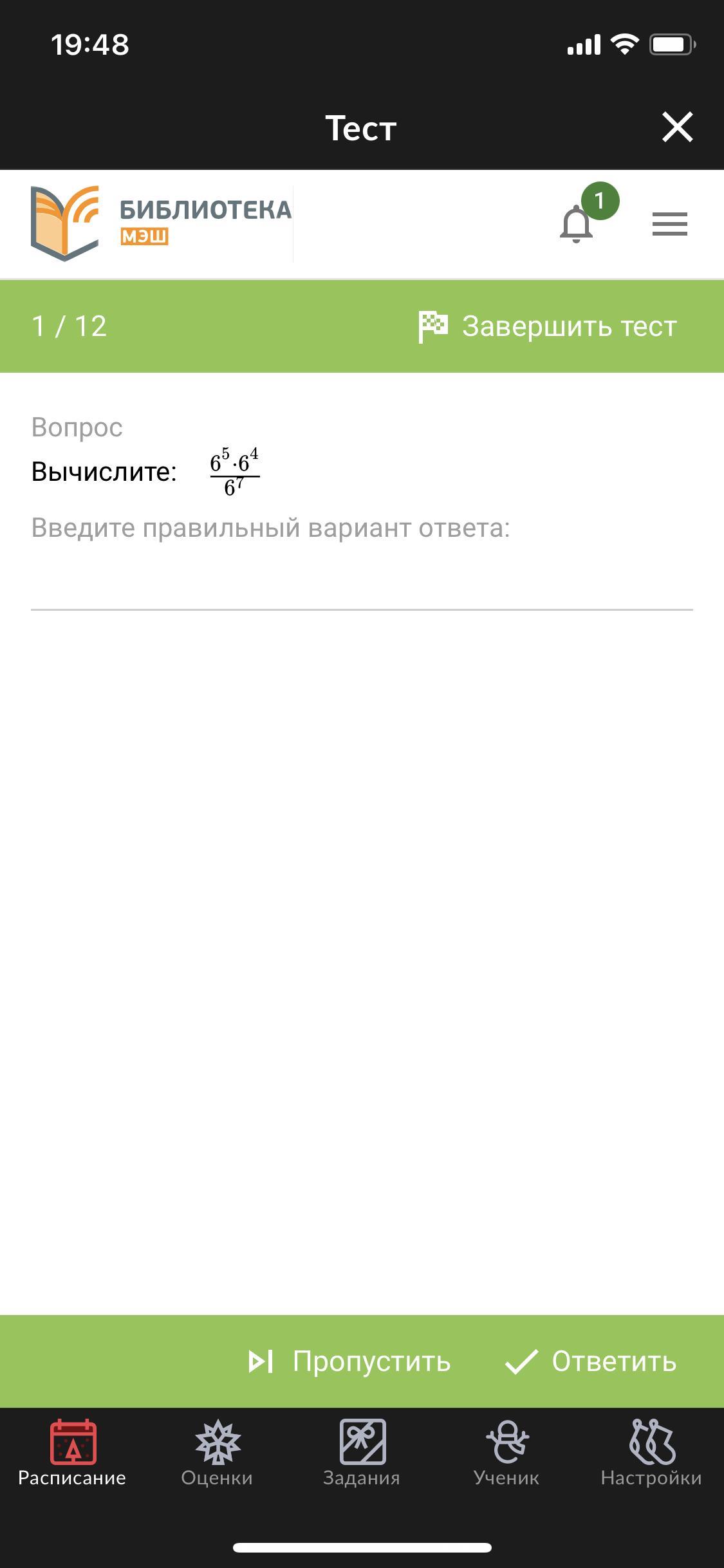Screen dimensions: 724x1568
Task: Switch to the Оценки tab
Action: pyautogui.click(x=217, y=1453)
